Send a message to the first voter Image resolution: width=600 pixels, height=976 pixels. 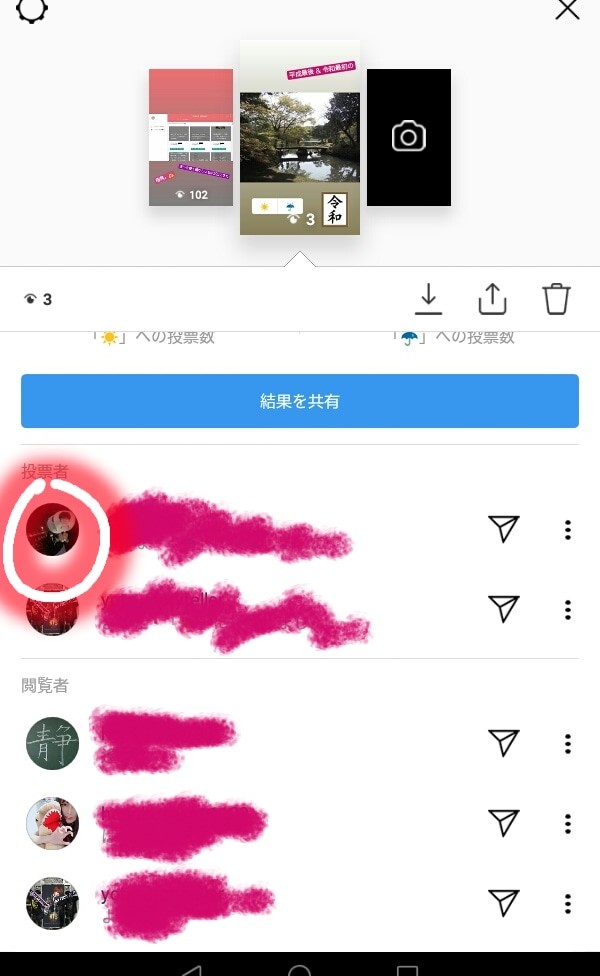[x=504, y=529]
